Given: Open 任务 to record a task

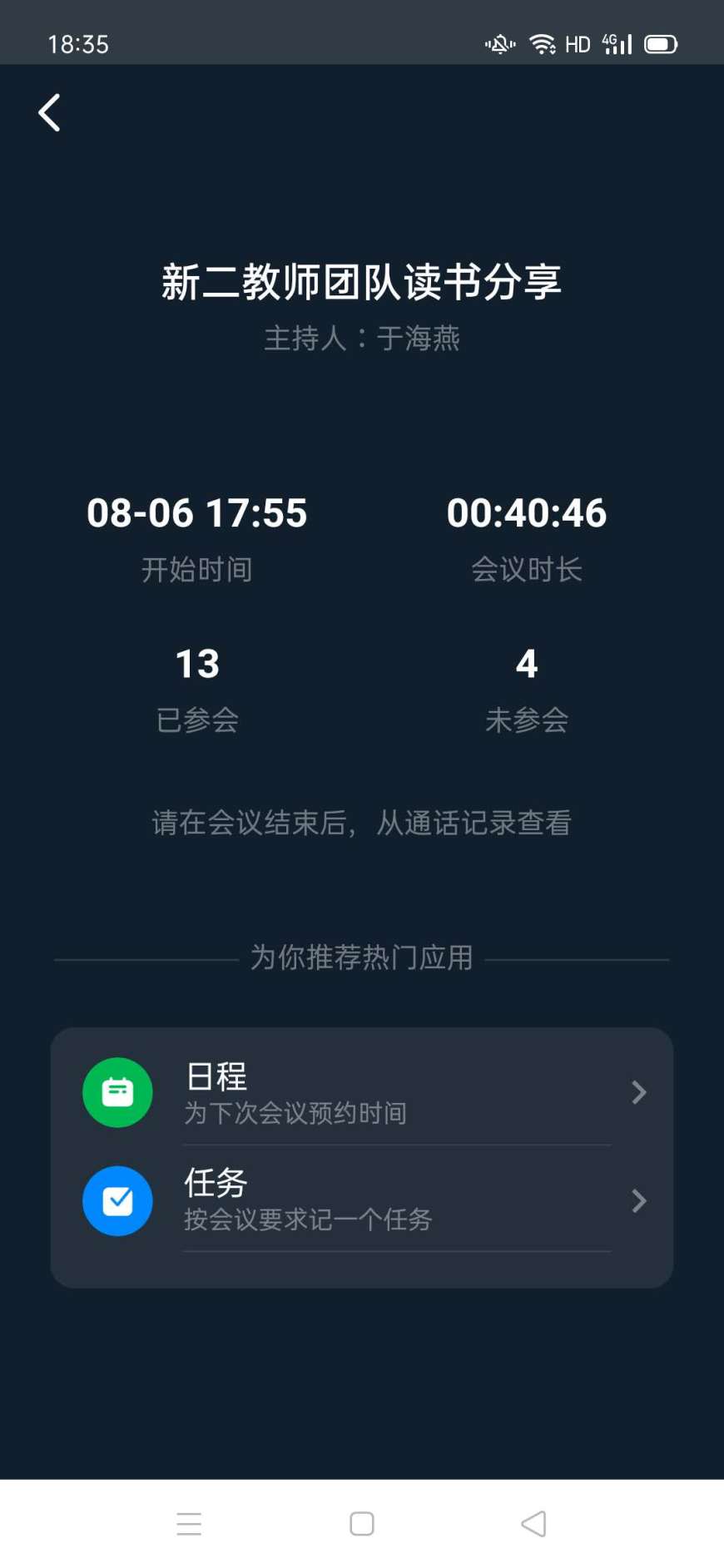Looking at the screenshot, I should click(x=362, y=1199).
